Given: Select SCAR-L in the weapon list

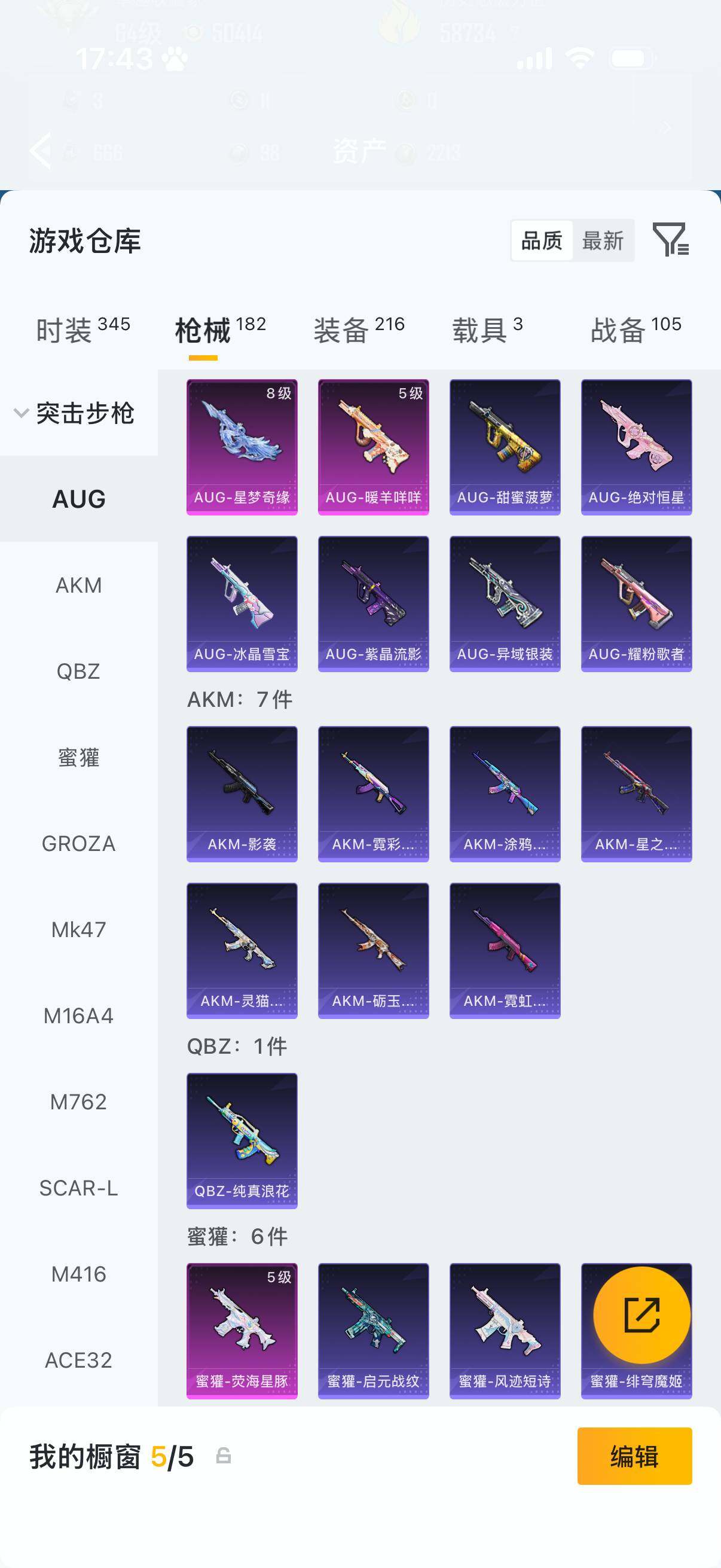Looking at the screenshot, I should click(x=78, y=1188).
